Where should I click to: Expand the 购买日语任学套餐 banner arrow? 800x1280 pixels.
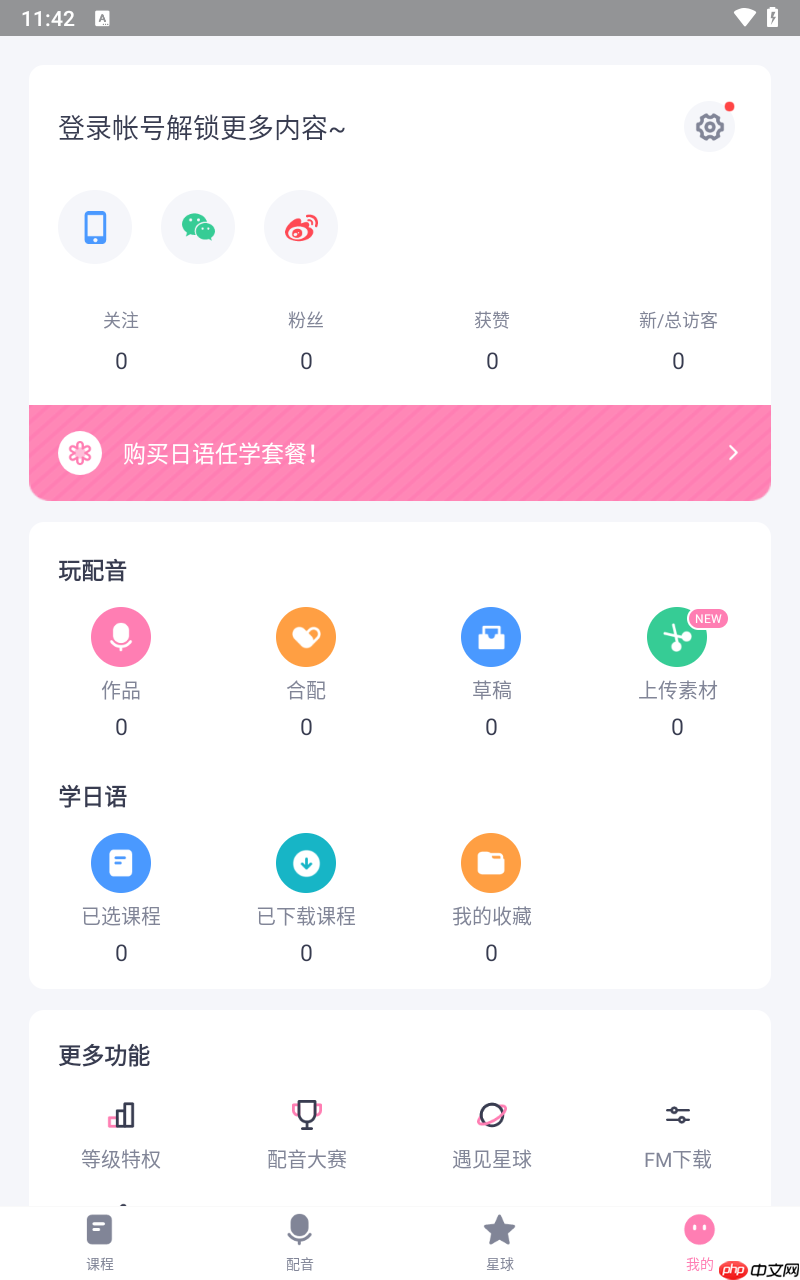[x=735, y=452]
